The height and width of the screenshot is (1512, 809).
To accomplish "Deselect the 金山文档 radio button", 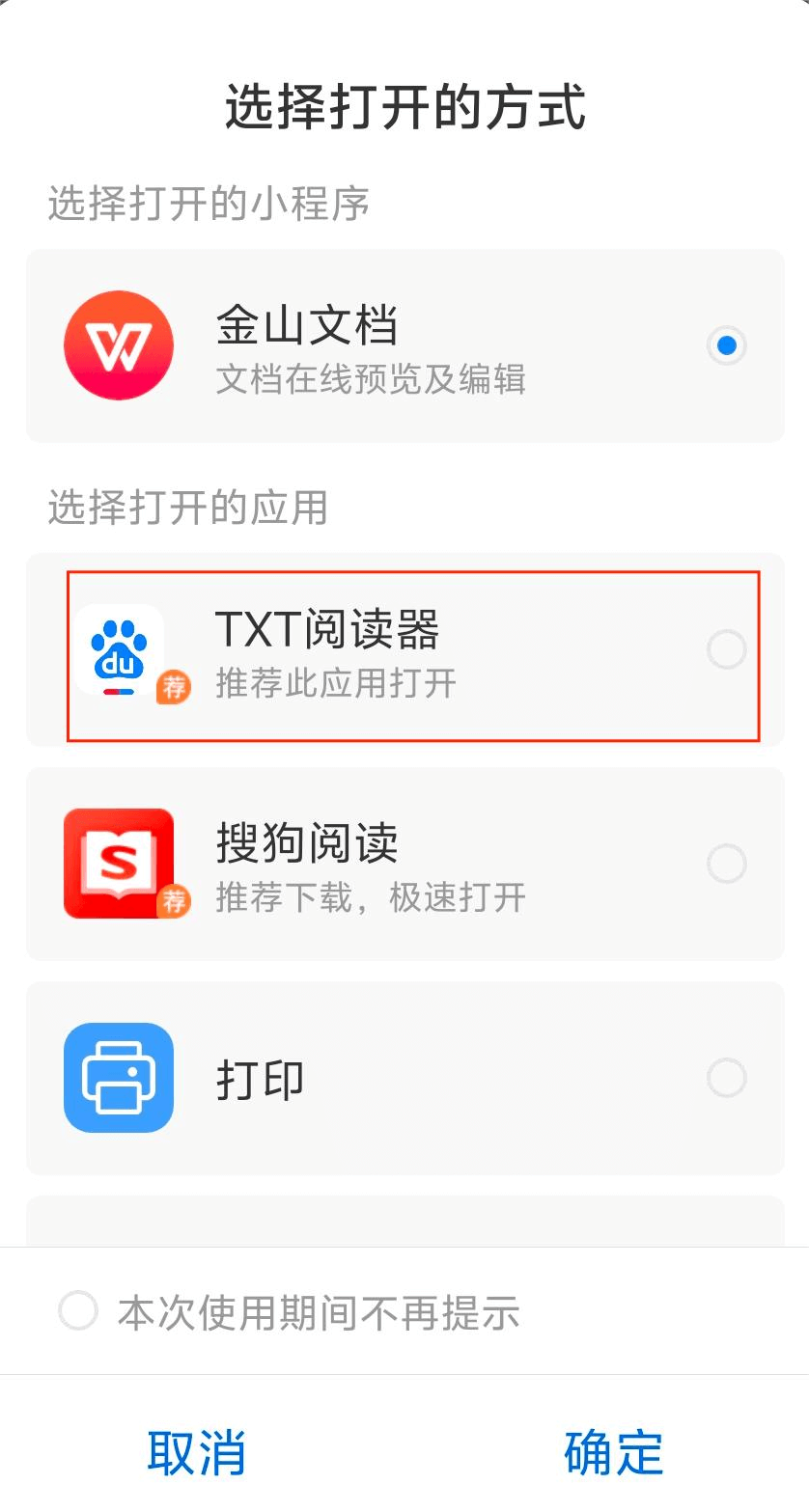I will (726, 345).
